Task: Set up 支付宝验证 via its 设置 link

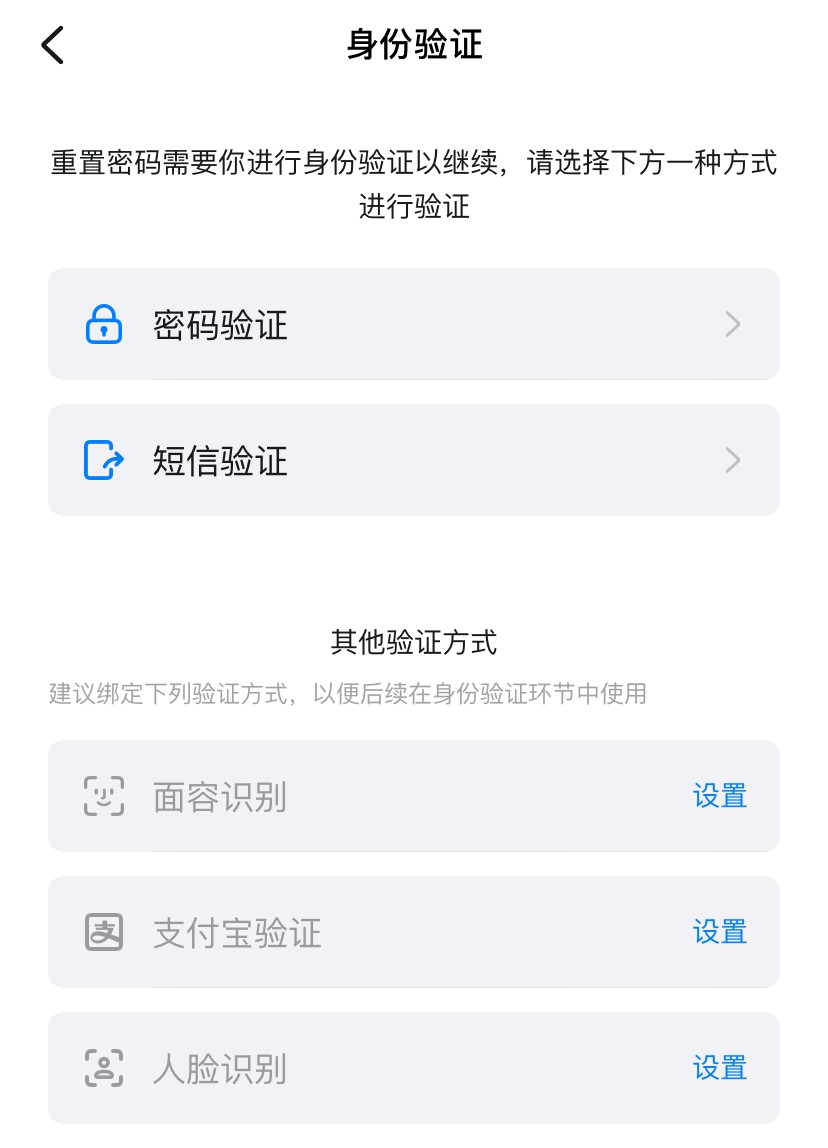Action: click(x=719, y=932)
